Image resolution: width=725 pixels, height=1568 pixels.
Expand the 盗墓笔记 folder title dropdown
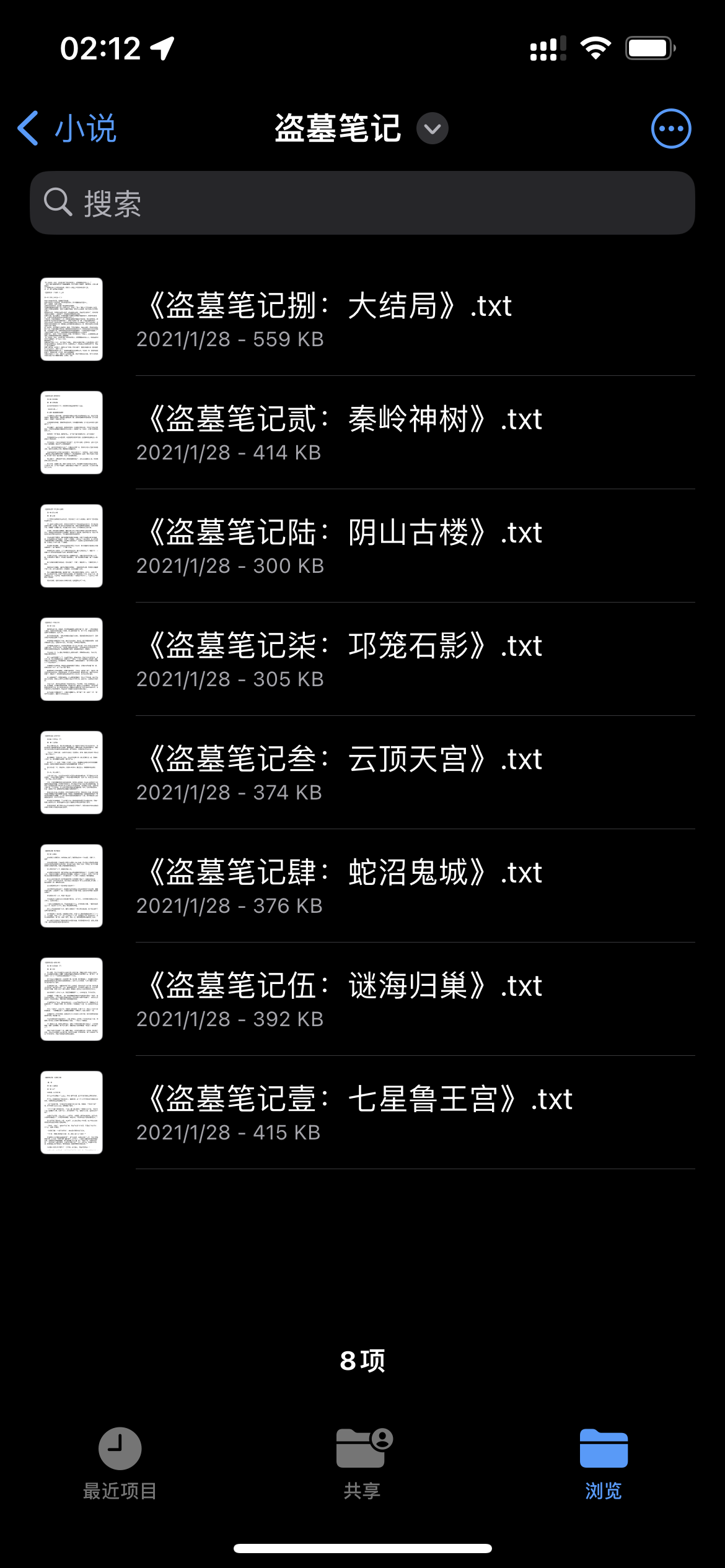432,129
